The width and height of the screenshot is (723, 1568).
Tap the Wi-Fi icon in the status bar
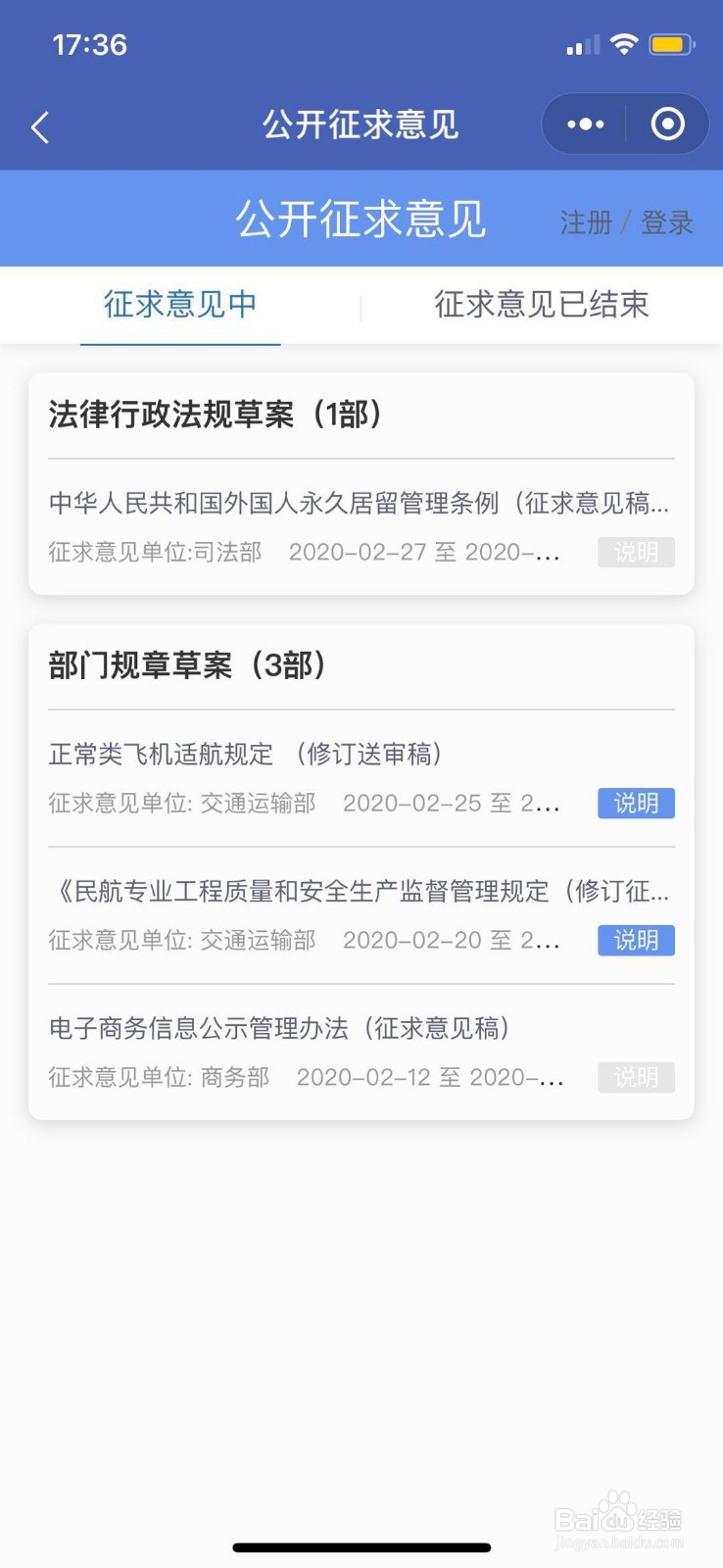[624, 43]
